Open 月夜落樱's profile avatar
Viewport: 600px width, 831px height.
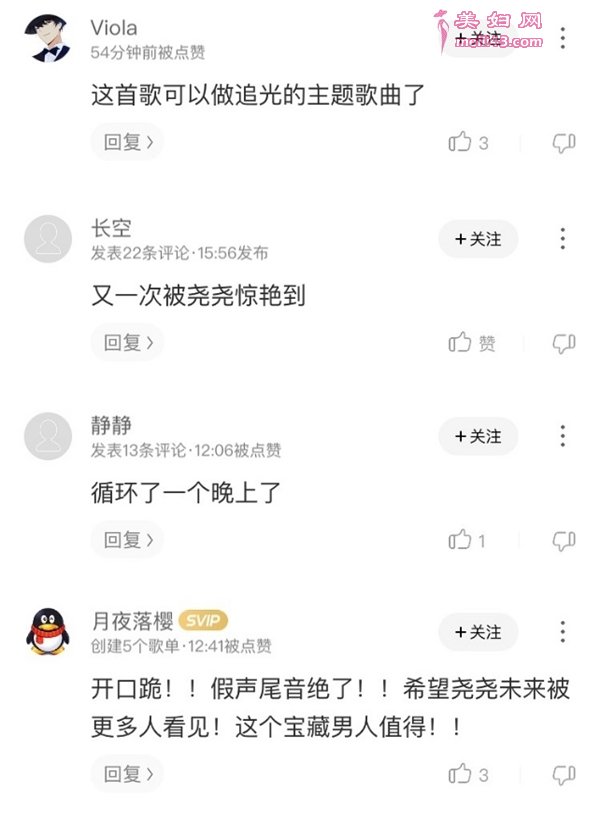pos(48,632)
